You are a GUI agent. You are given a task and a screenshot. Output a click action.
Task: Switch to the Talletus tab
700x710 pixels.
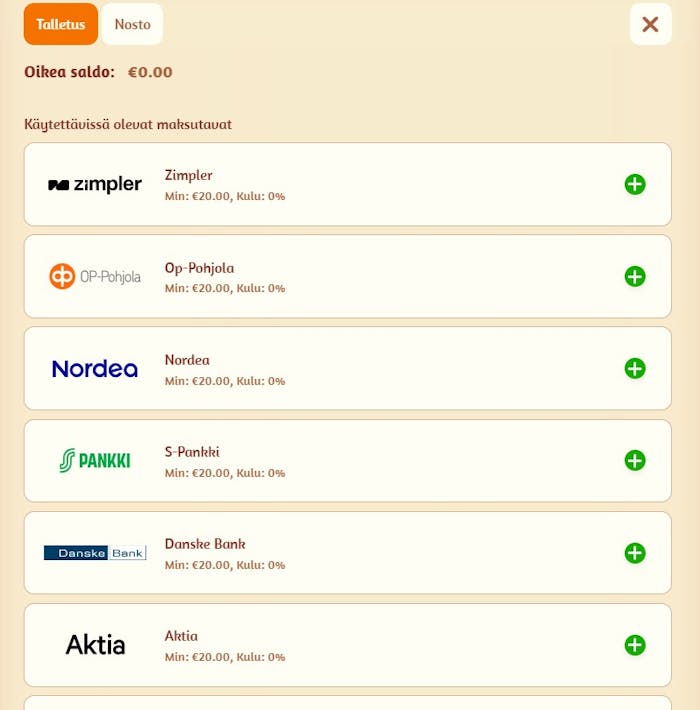(61, 24)
